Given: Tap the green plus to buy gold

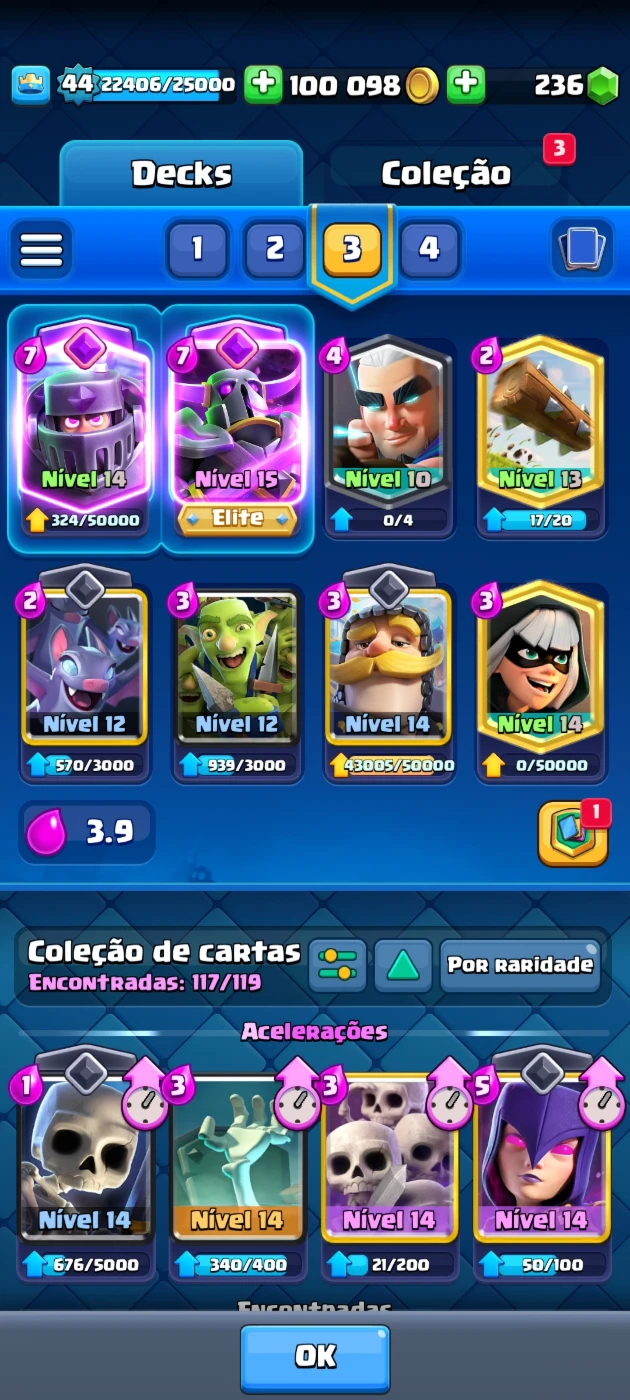Looking at the screenshot, I should pos(465,85).
